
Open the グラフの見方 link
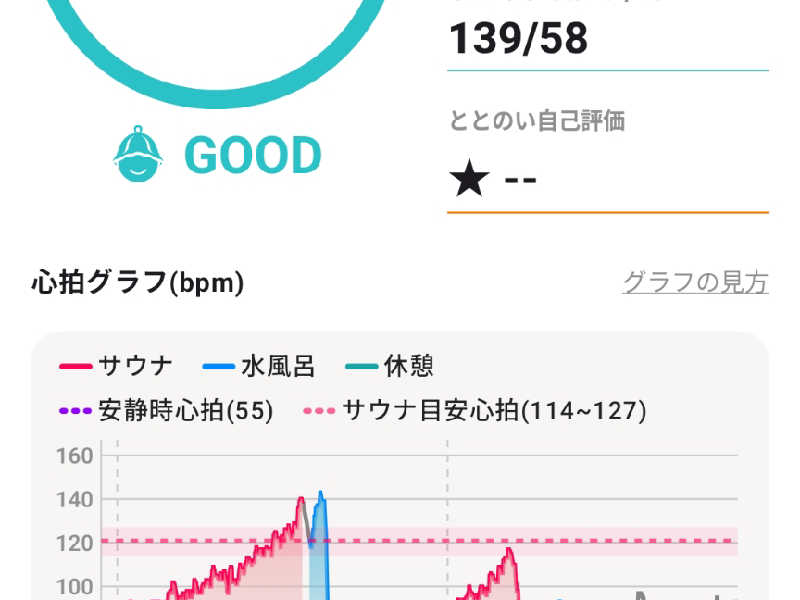coord(695,283)
